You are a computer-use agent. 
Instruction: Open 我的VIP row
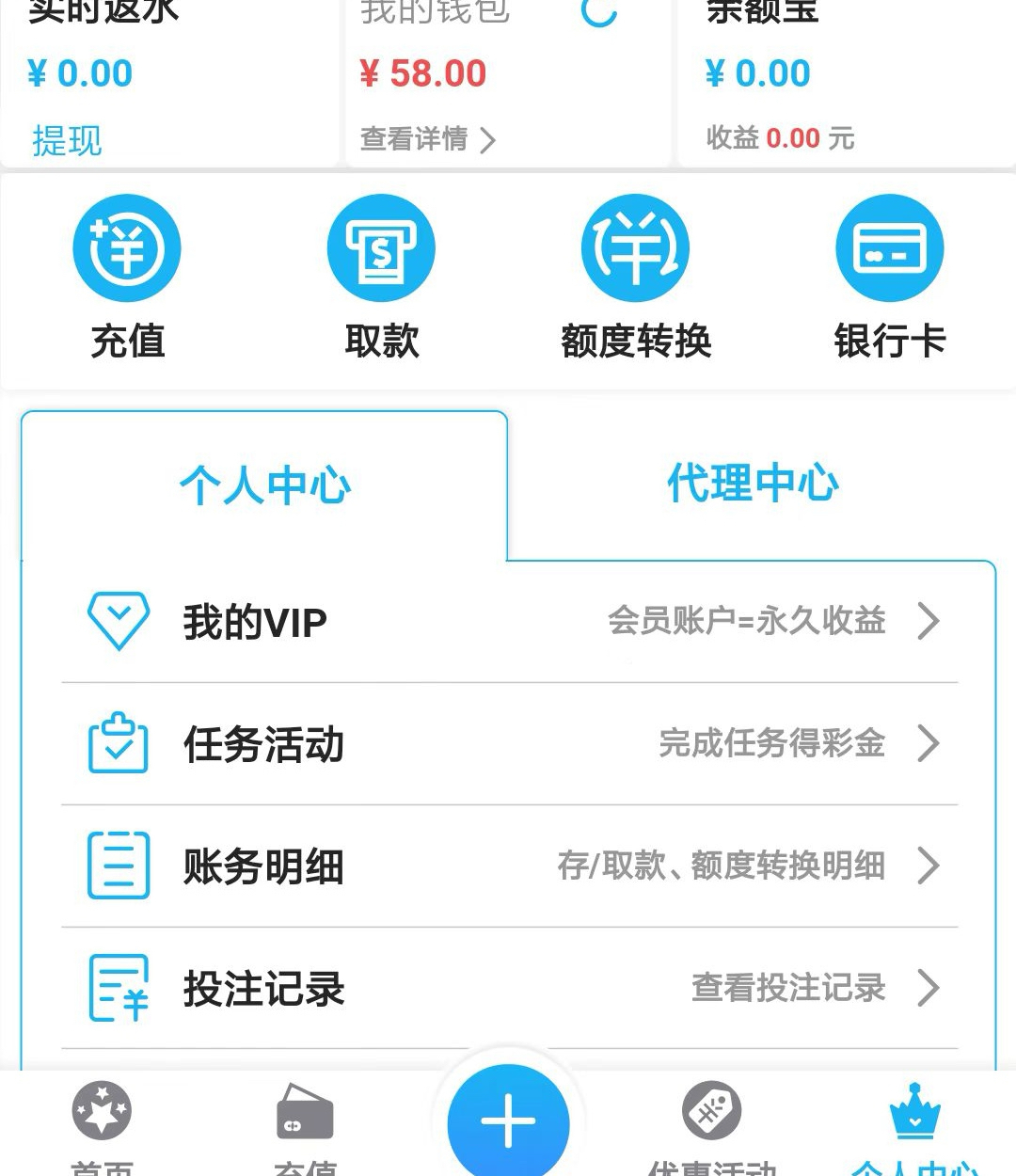[509, 622]
